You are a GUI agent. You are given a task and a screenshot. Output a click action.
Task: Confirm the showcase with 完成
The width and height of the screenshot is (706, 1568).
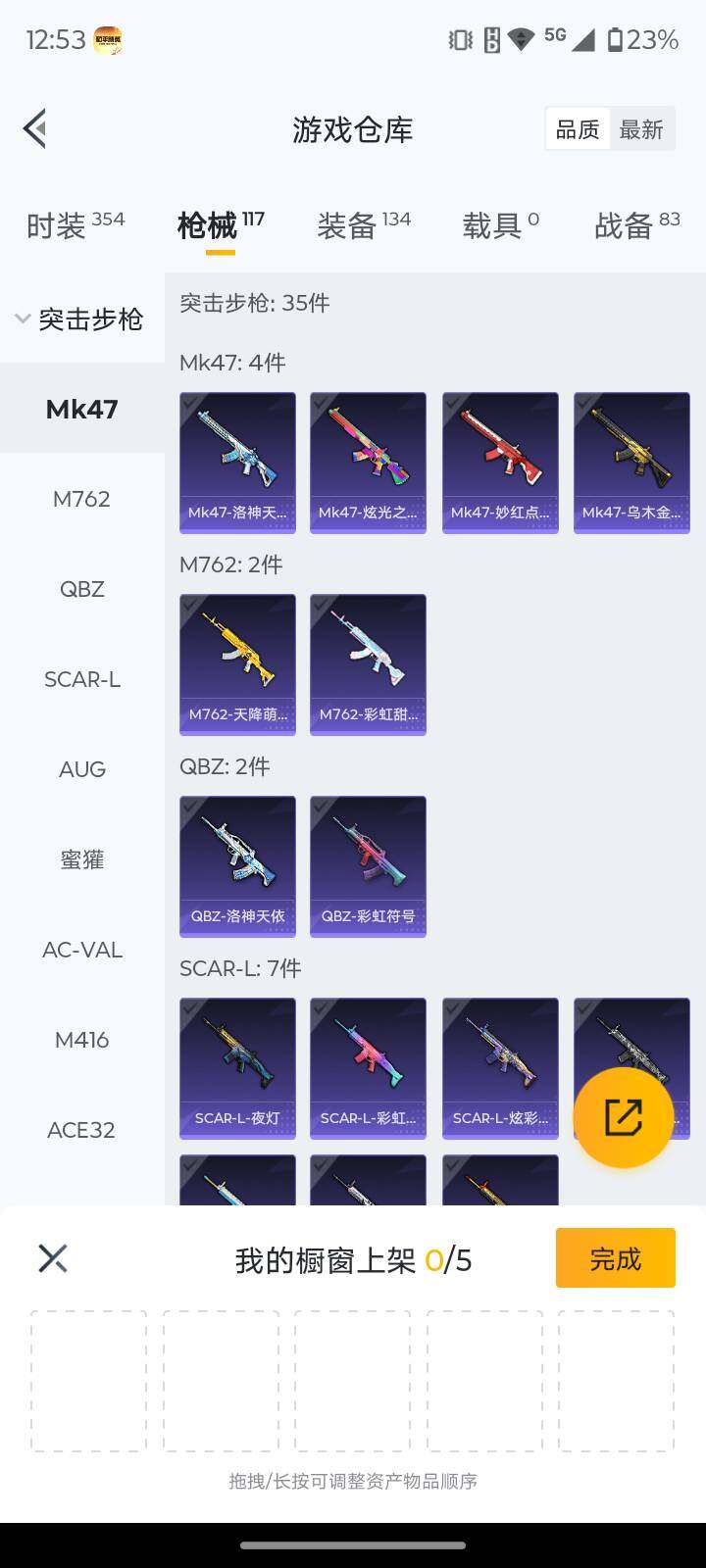tap(615, 1257)
